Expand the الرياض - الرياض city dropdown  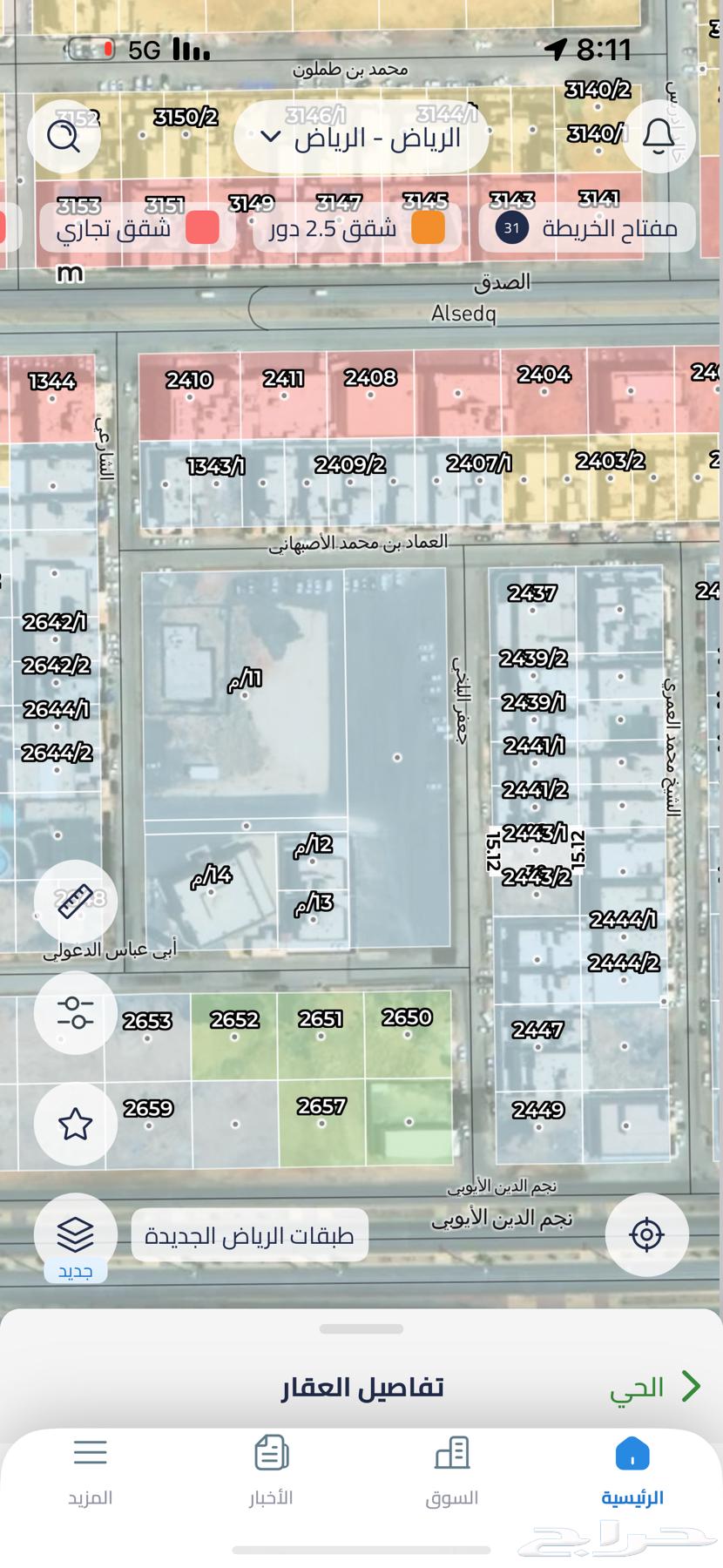[361, 138]
